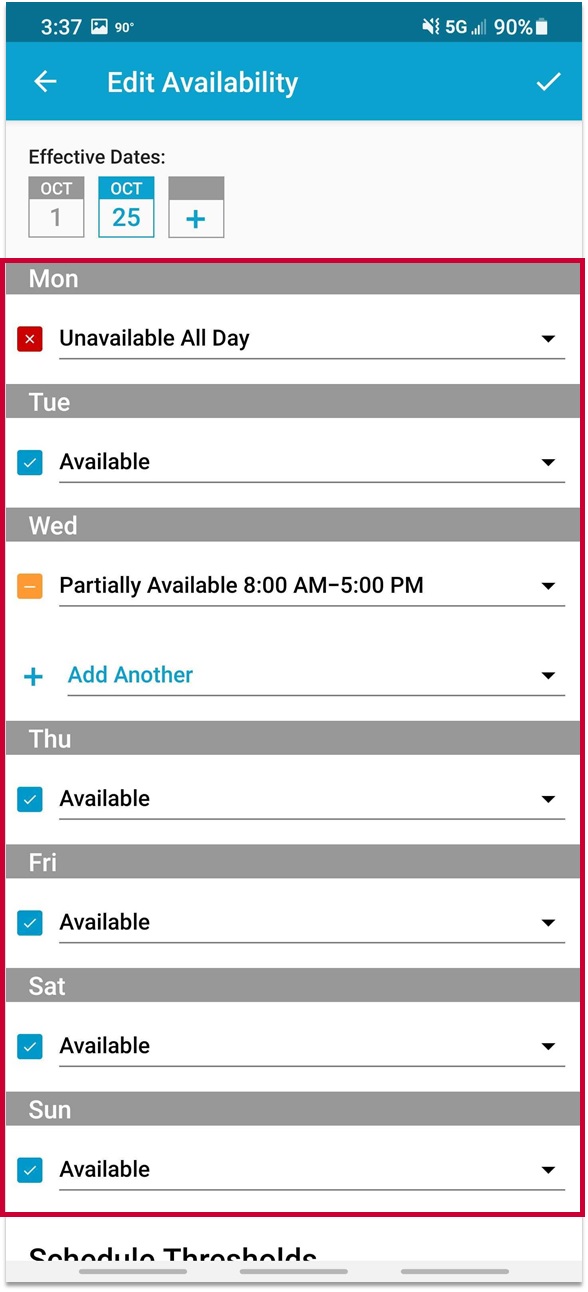Open Saturday's availability dropdown
The height and width of the screenshot is (1292, 588).
click(311, 1046)
